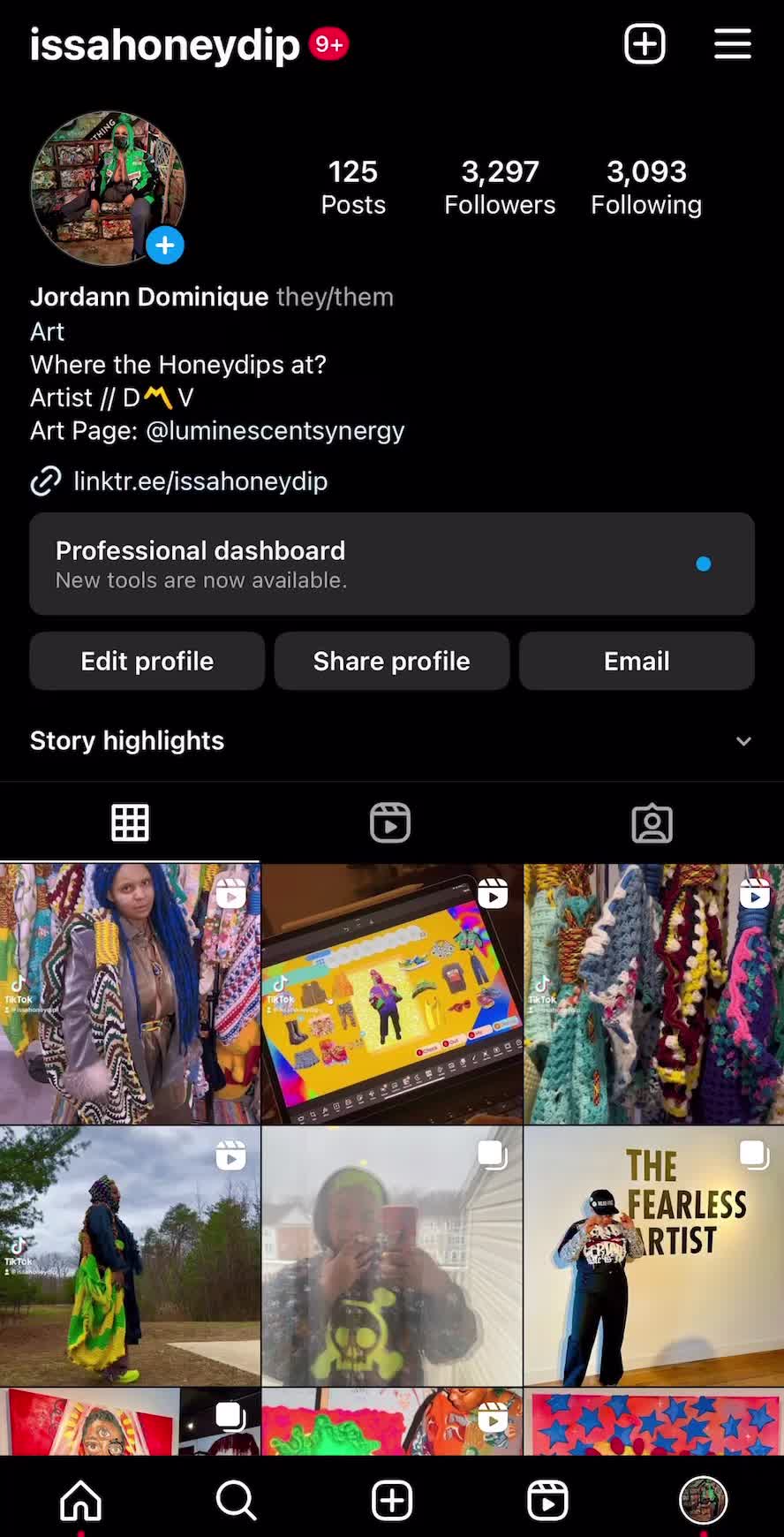Tap Share profile
Image resolution: width=784 pixels, height=1537 pixels.
[x=392, y=661]
